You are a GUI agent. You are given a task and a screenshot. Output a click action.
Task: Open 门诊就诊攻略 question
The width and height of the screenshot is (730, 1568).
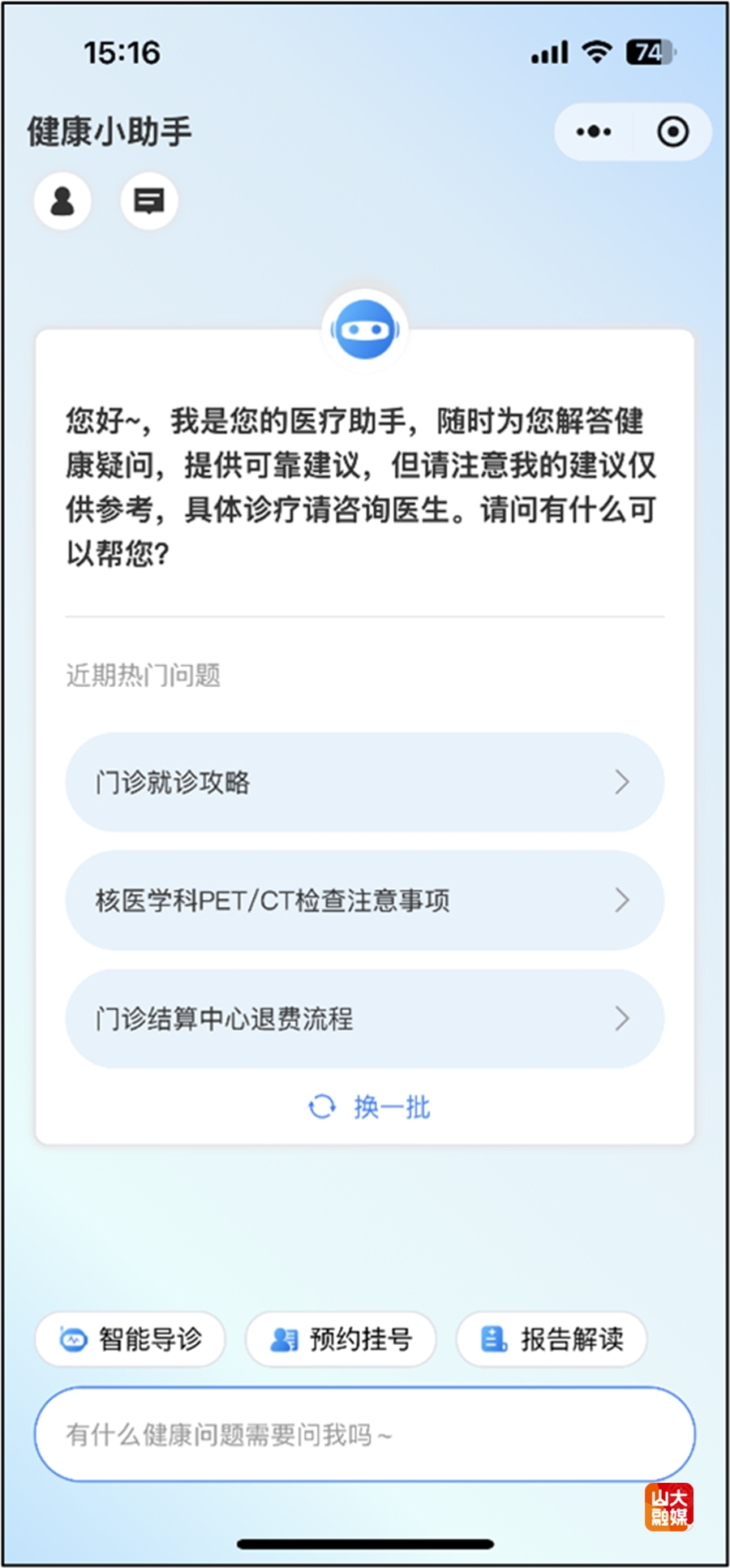tap(364, 782)
